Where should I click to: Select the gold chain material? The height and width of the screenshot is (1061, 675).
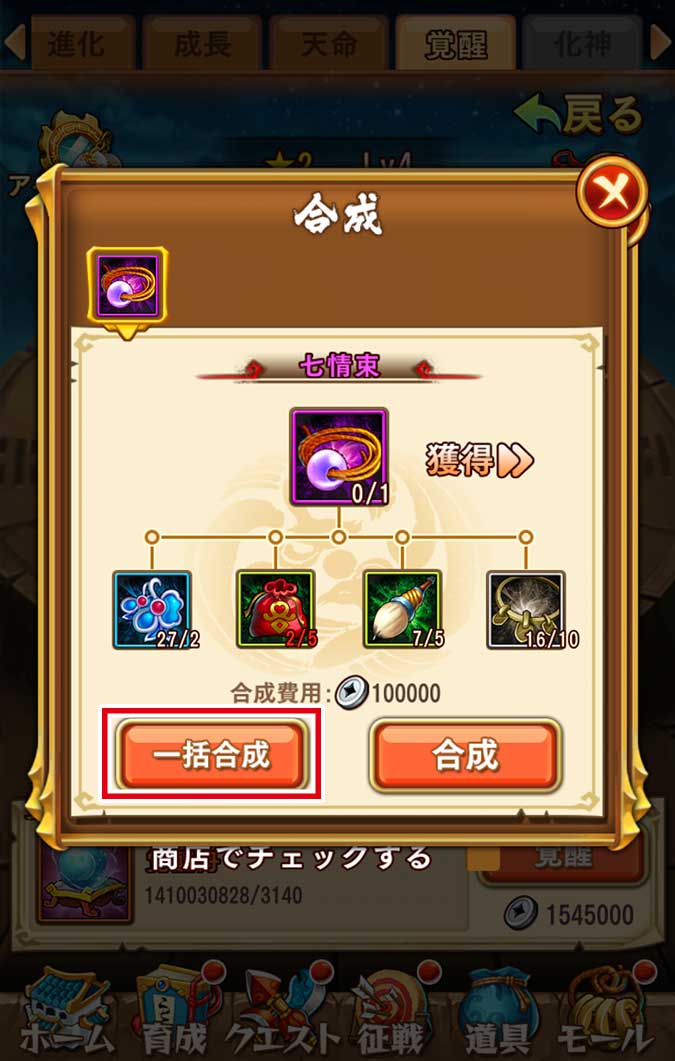point(526,610)
